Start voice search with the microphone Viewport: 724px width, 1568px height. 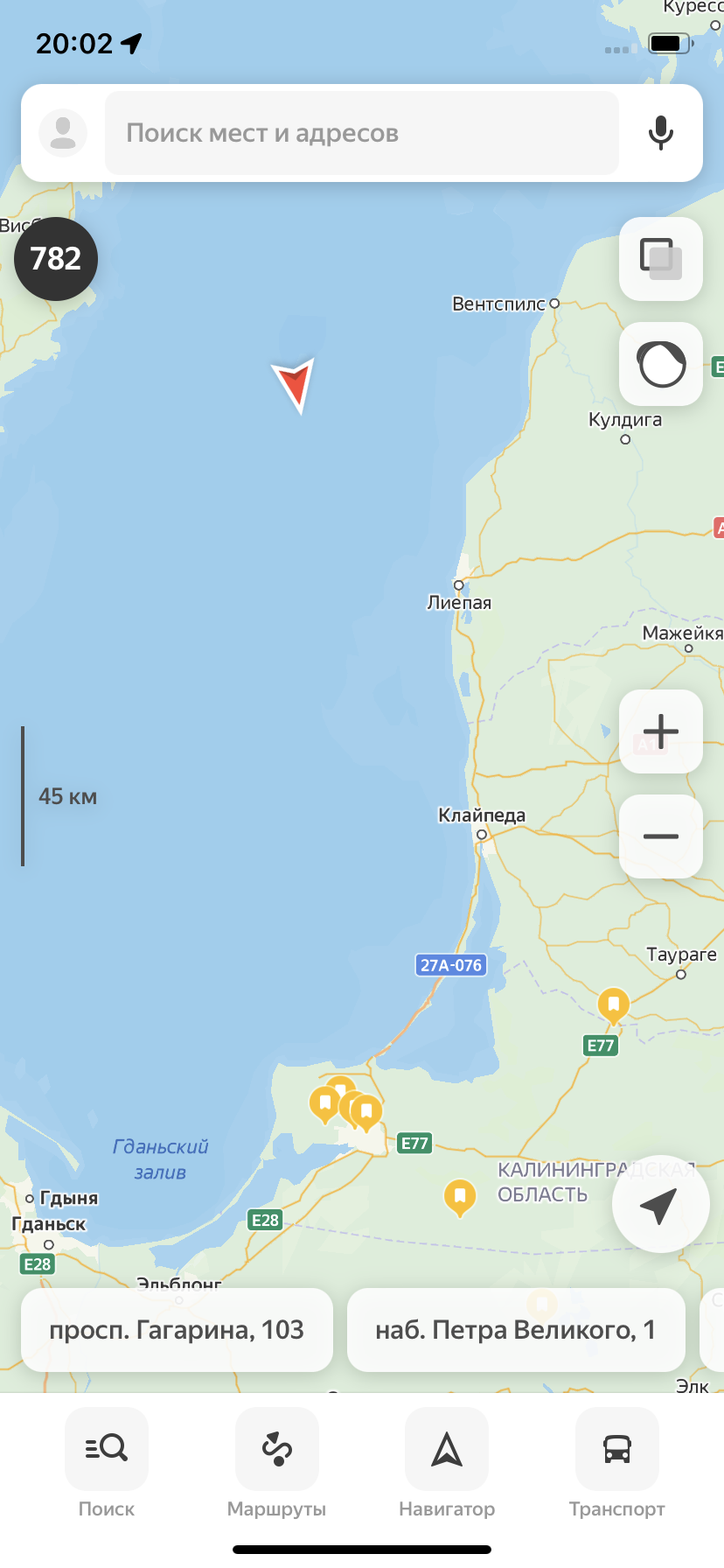pos(661,133)
